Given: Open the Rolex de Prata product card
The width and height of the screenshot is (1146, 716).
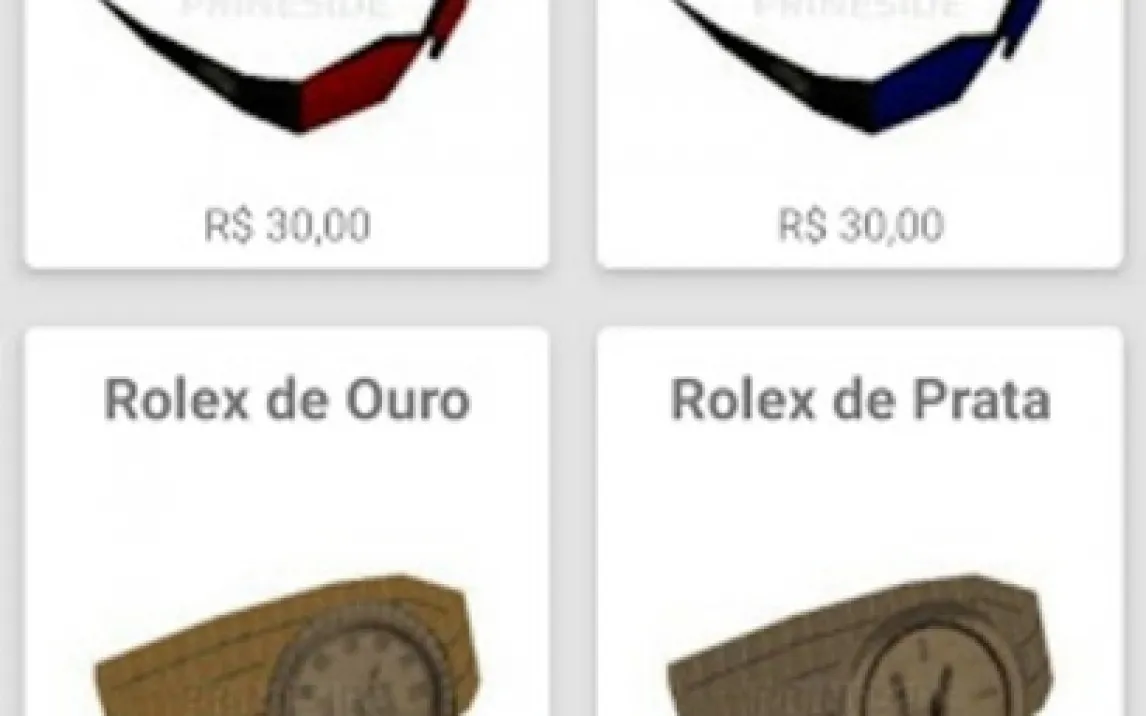Looking at the screenshot, I should tap(860, 520).
